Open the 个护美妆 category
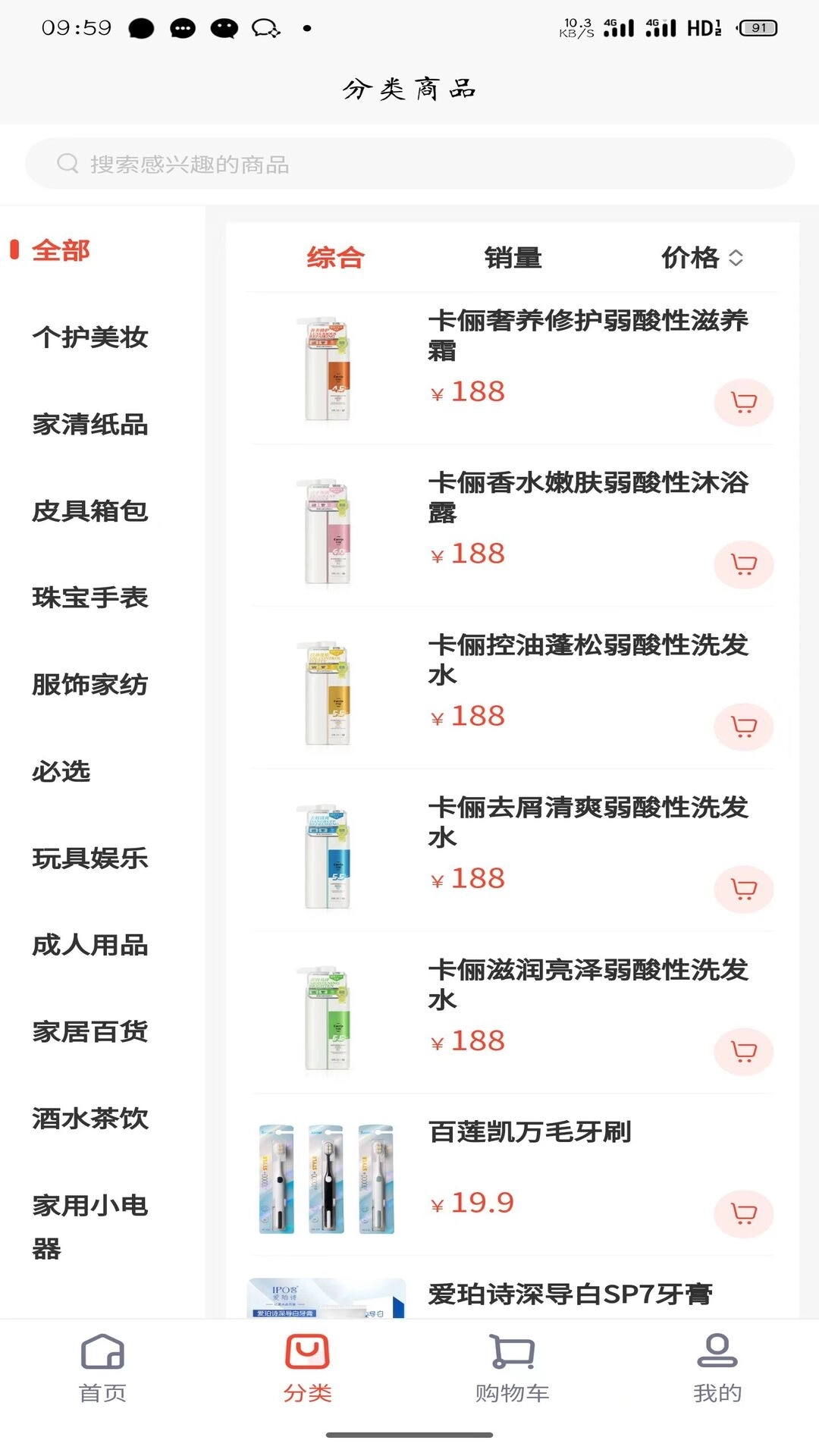The width and height of the screenshot is (819, 1456). (x=89, y=337)
